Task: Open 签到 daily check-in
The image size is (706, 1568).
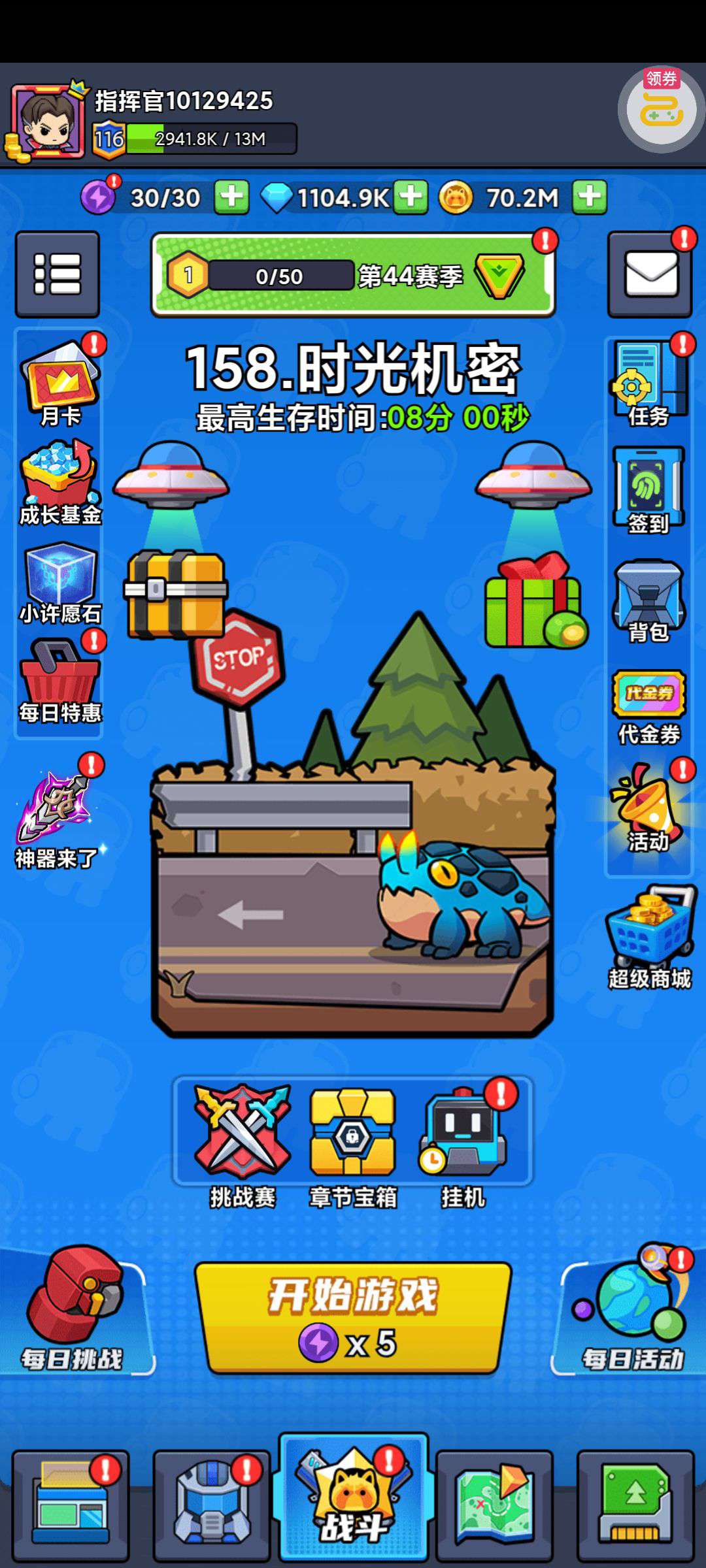Action: 648,490
